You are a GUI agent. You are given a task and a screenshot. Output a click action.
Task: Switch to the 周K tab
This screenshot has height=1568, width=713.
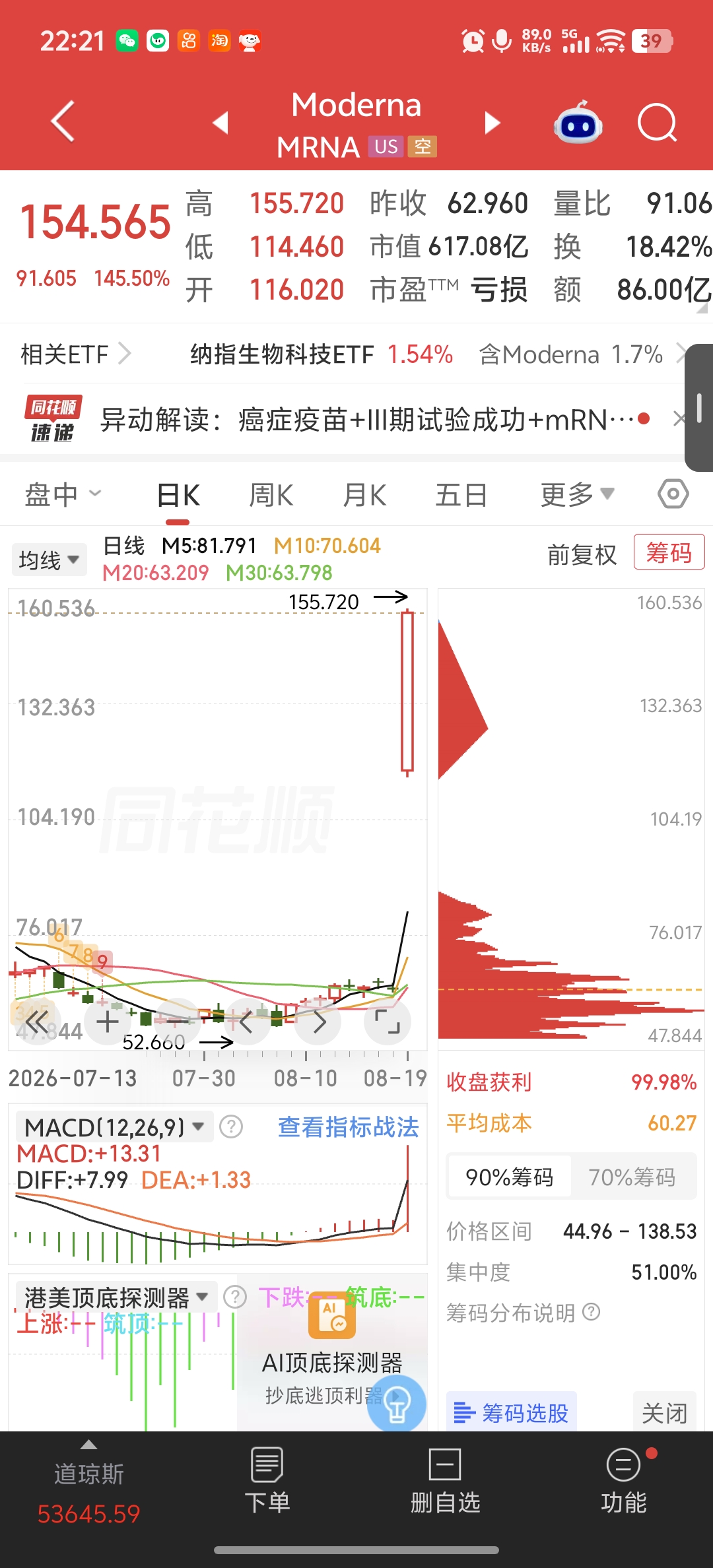[271, 495]
